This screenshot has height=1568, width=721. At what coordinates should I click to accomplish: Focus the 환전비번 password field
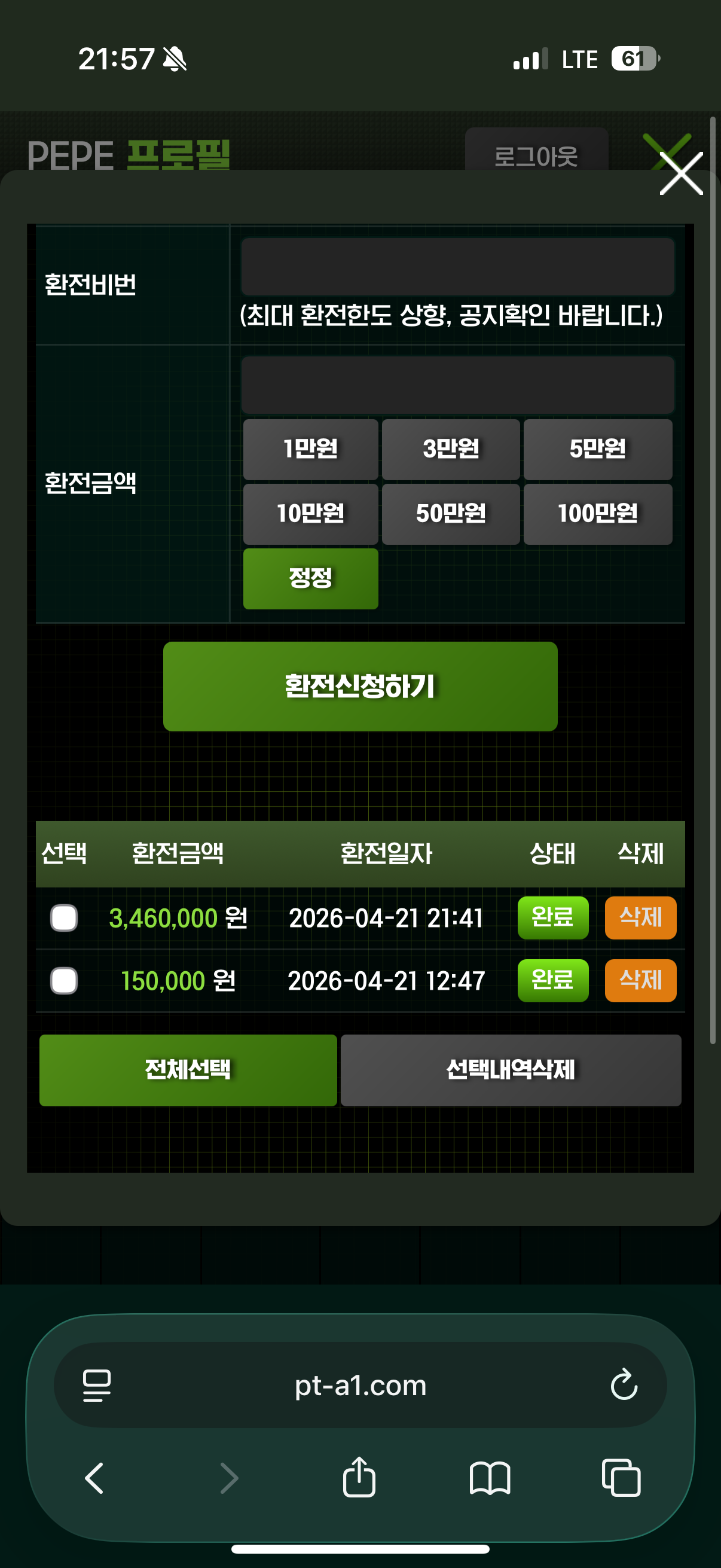[457, 267]
